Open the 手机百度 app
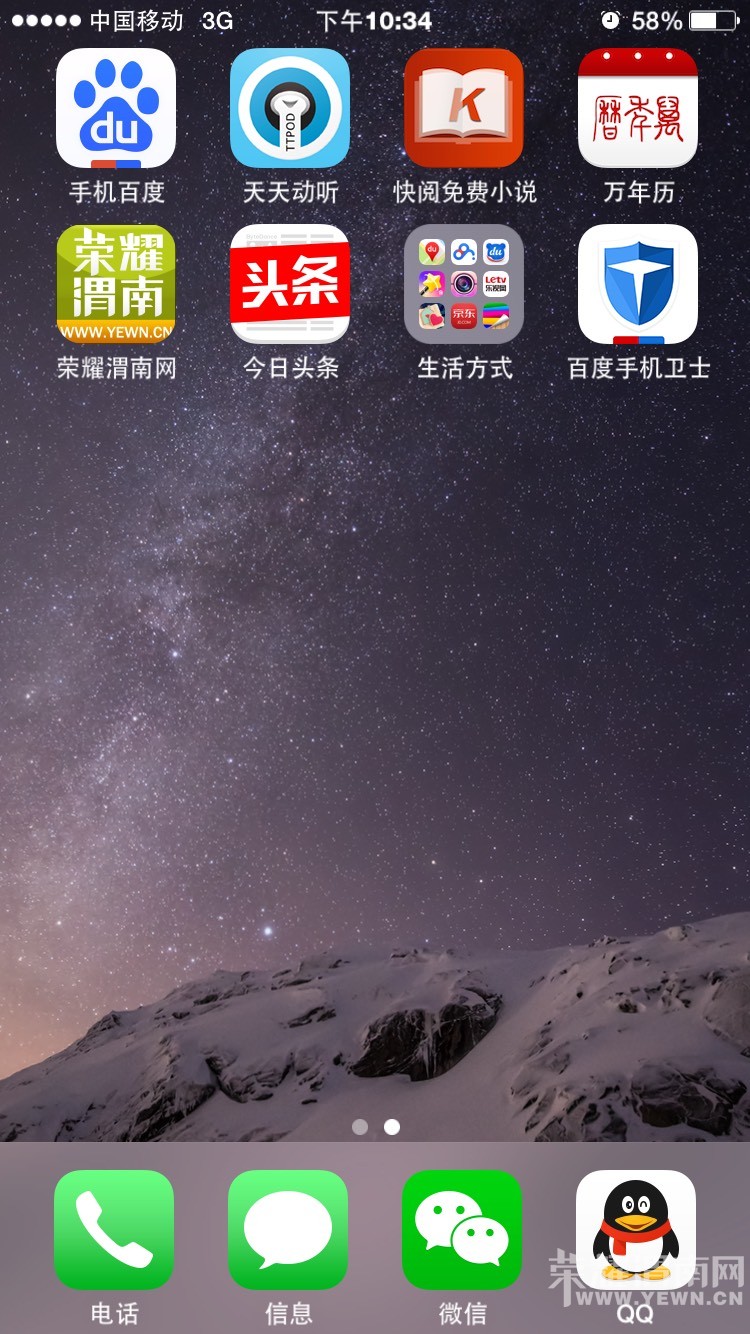The width and height of the screenshot is (750, 1334). click(x=116, y=108)
